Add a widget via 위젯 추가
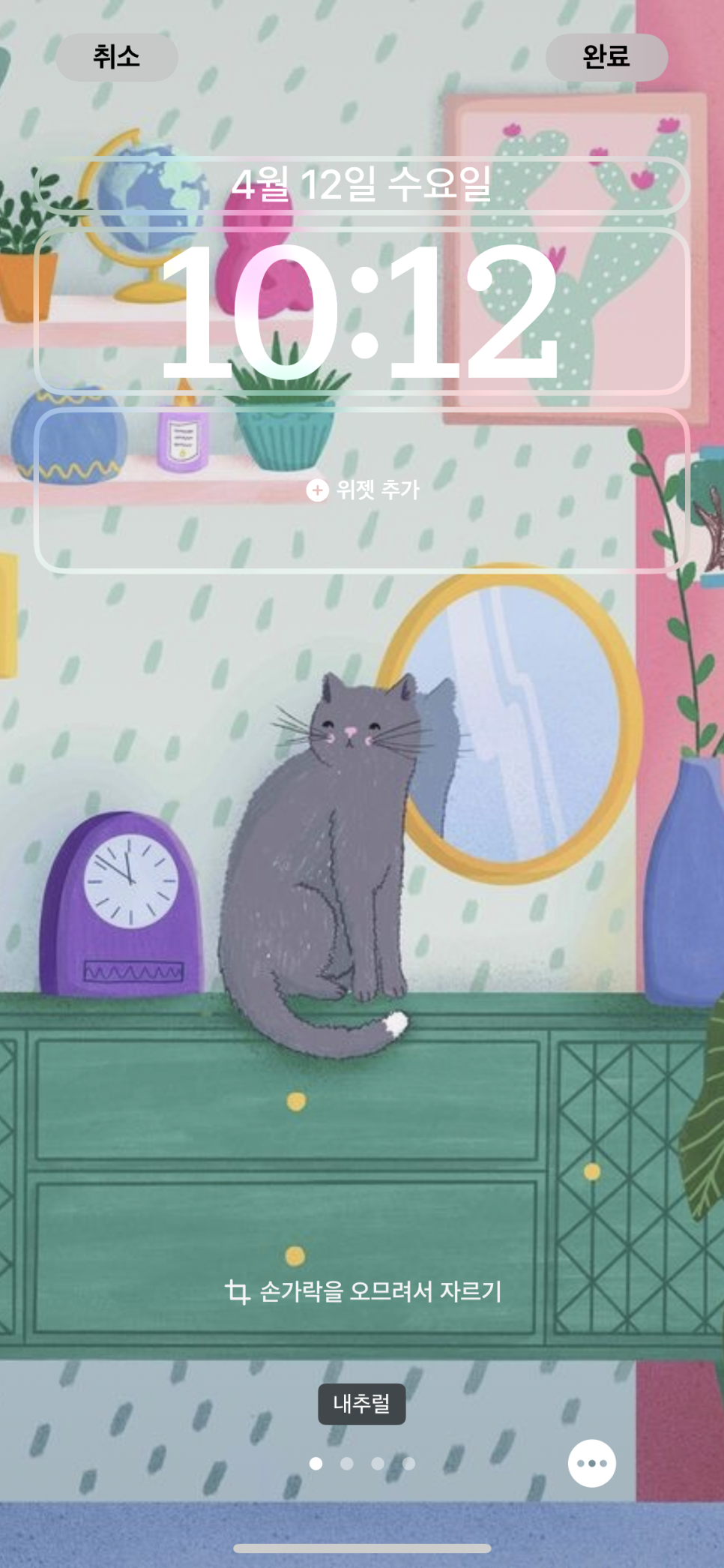The height and width of the screenshot is (1568, 724). (362, 490)
